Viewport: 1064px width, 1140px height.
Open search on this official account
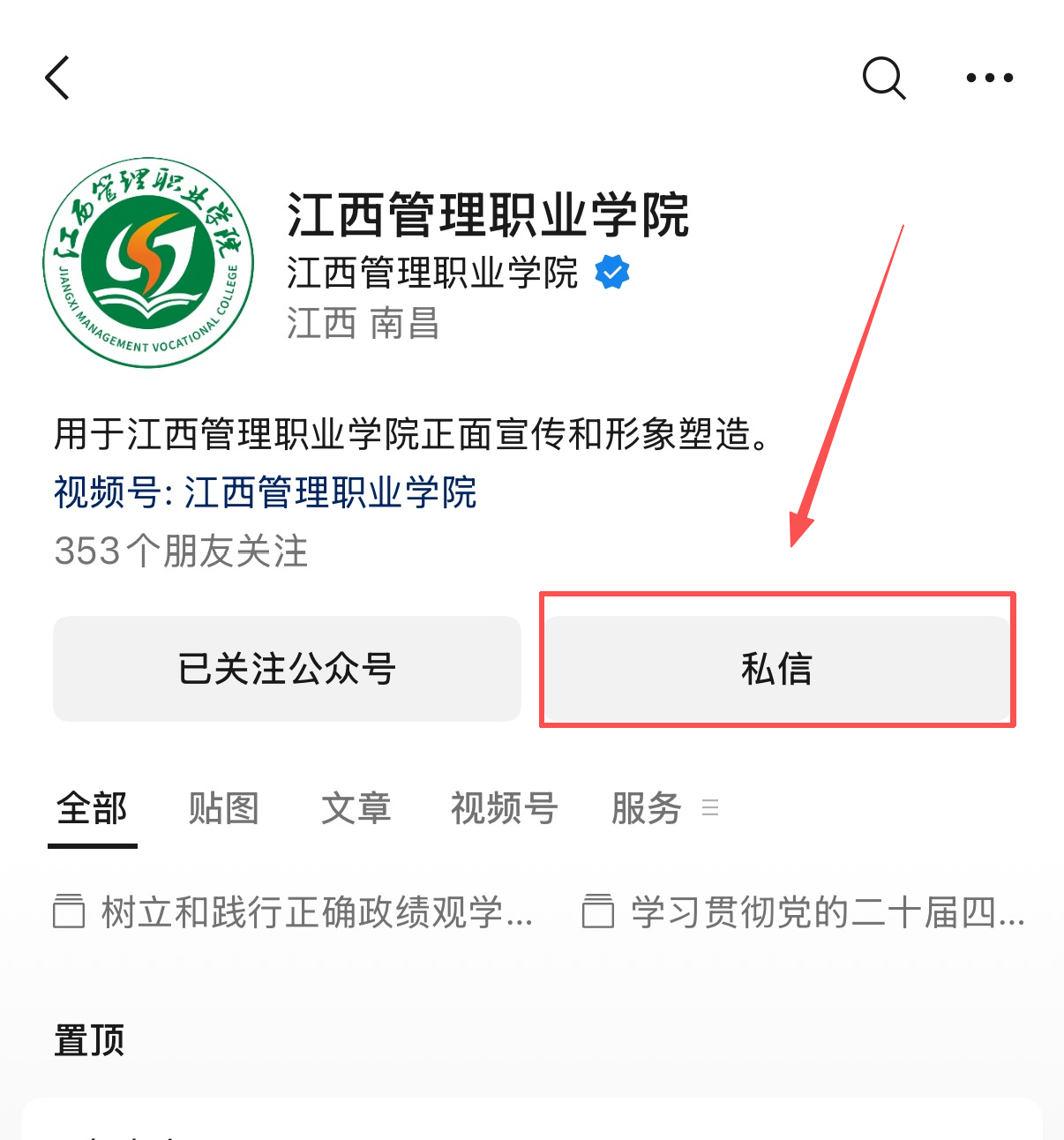click(x=883, y=78)
